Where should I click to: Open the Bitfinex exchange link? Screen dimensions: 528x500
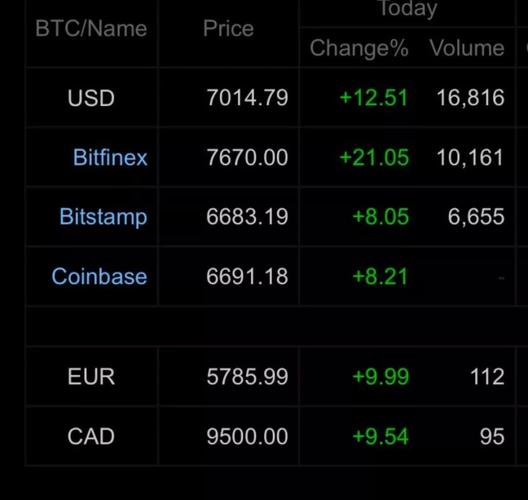click(x=110, y=157)
